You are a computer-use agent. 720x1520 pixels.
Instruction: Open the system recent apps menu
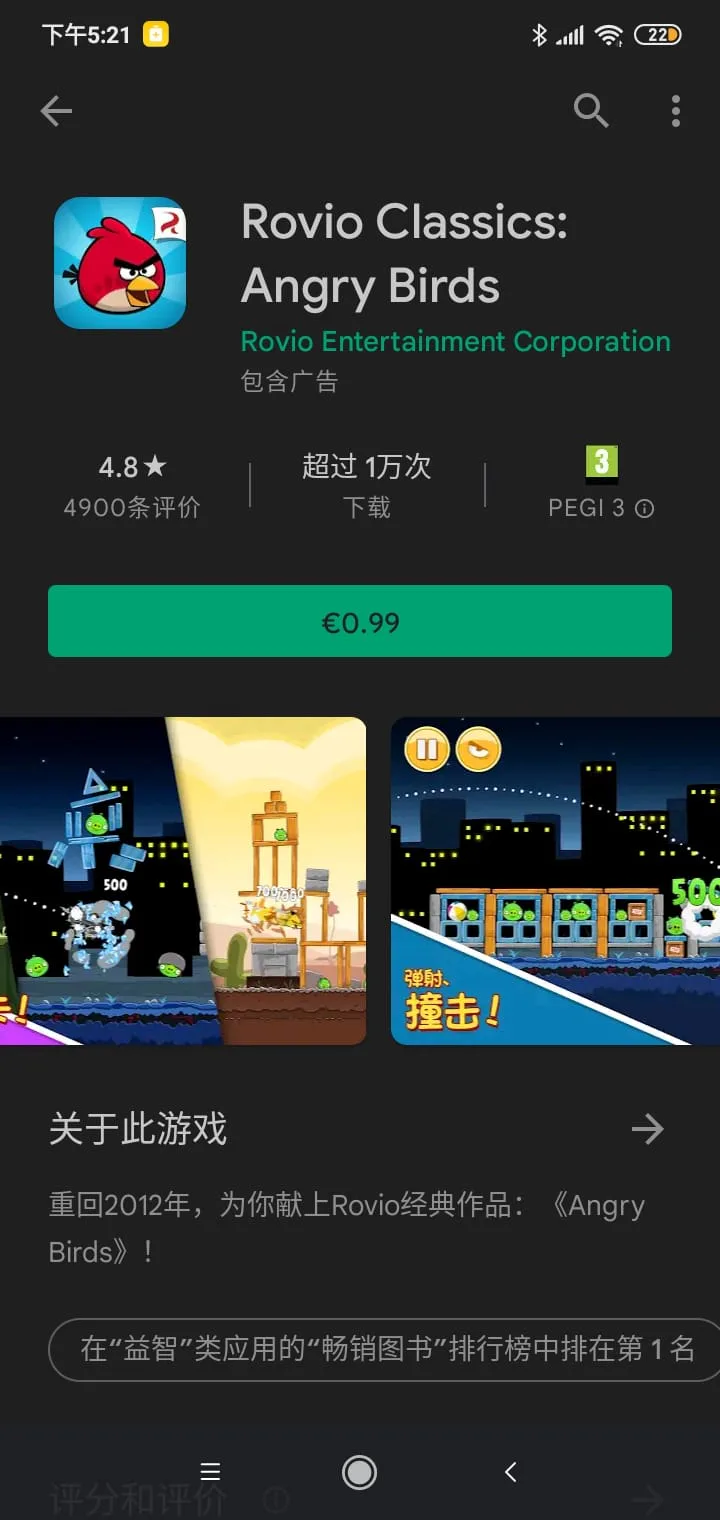(x=210, y=1471)
